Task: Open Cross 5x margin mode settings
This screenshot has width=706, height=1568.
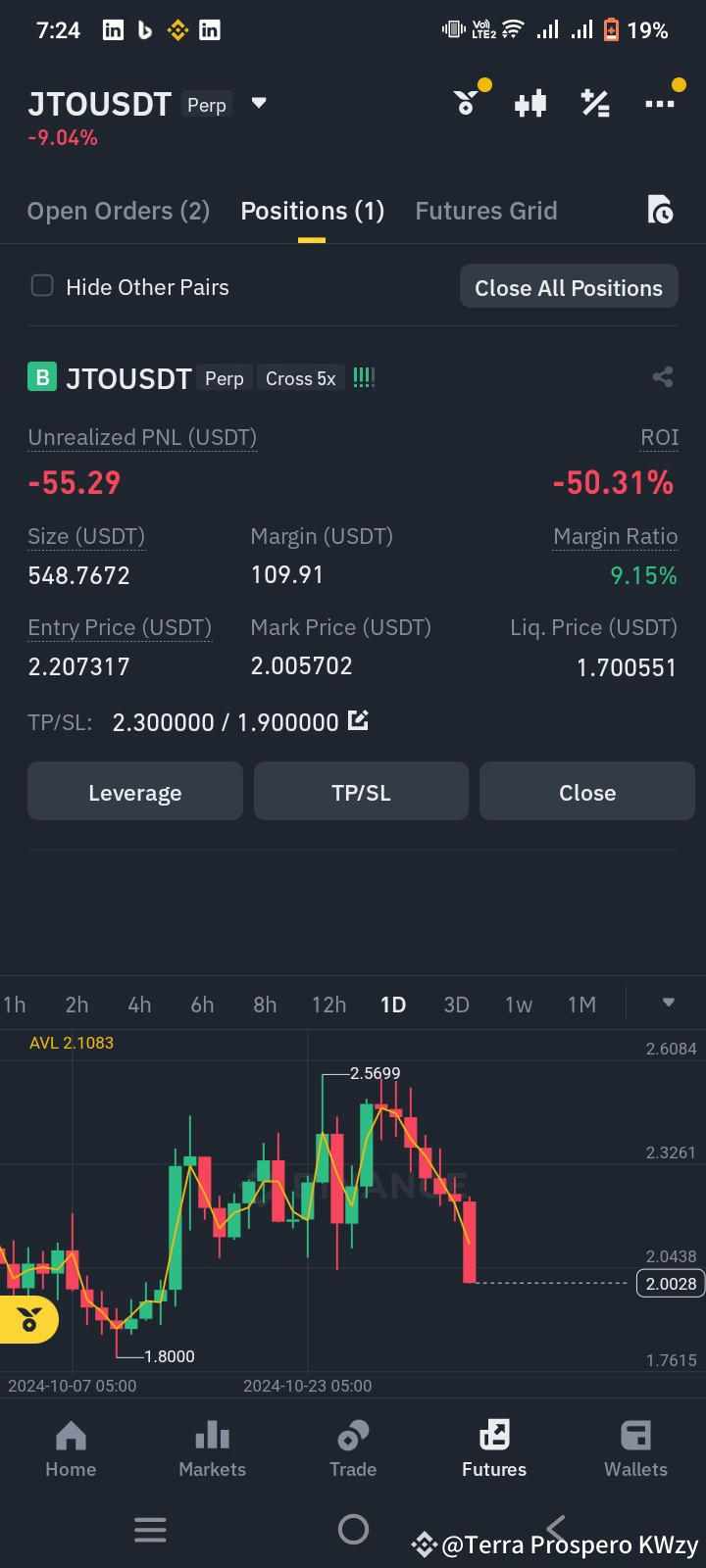Action: [300, 377]
